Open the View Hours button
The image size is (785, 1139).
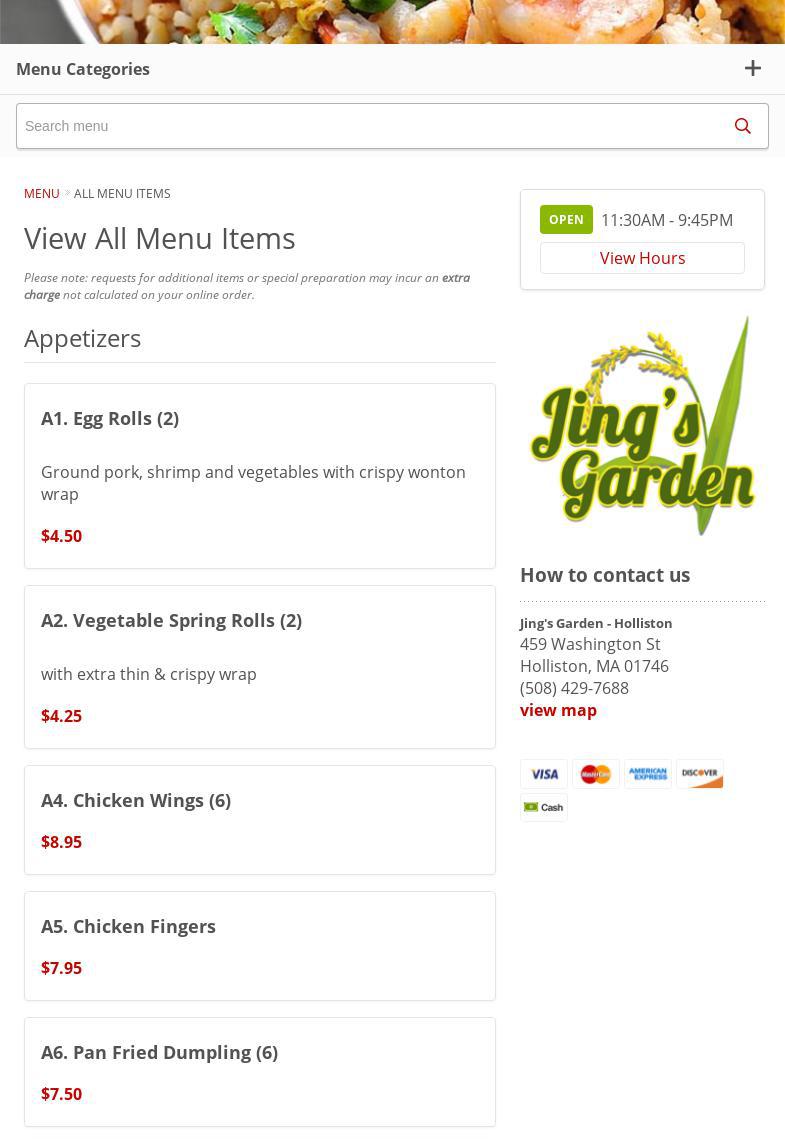pos(642,258)
